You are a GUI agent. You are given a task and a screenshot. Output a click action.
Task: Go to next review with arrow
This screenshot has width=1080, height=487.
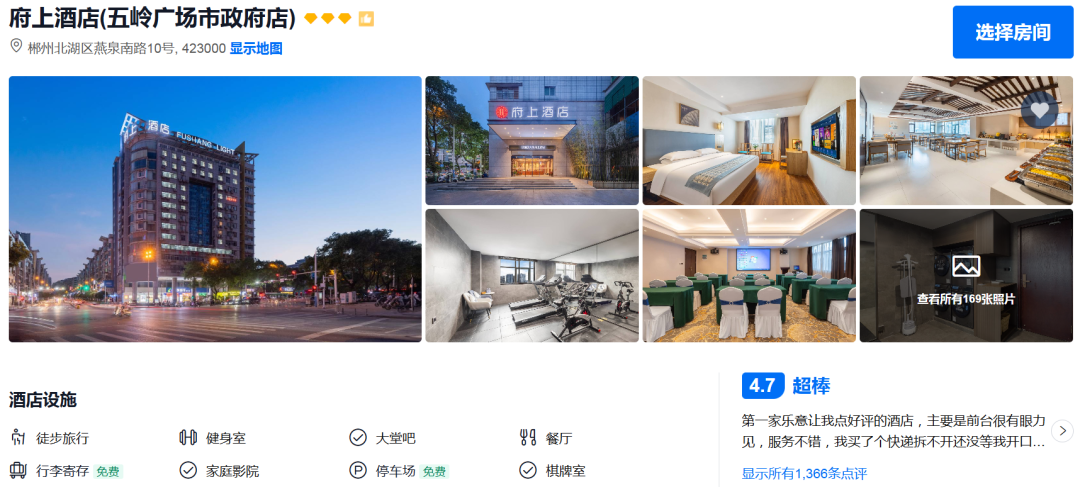point(1062,431)
